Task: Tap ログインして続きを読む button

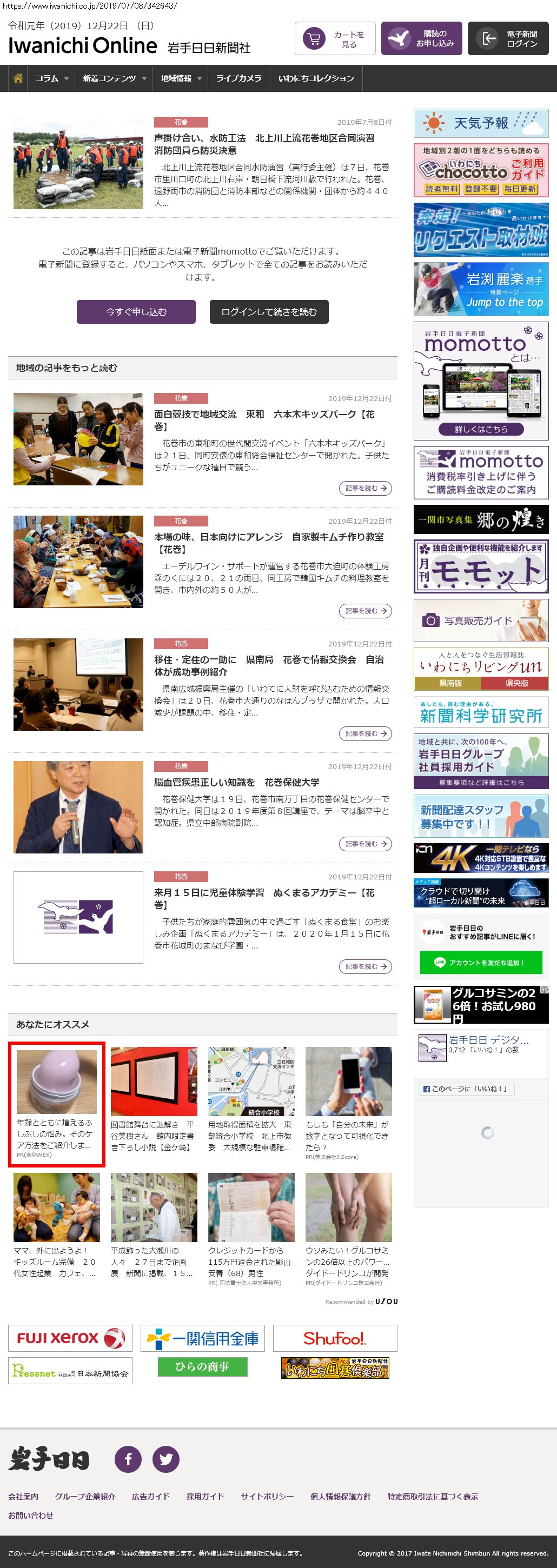Action: (x=269, y=312)
